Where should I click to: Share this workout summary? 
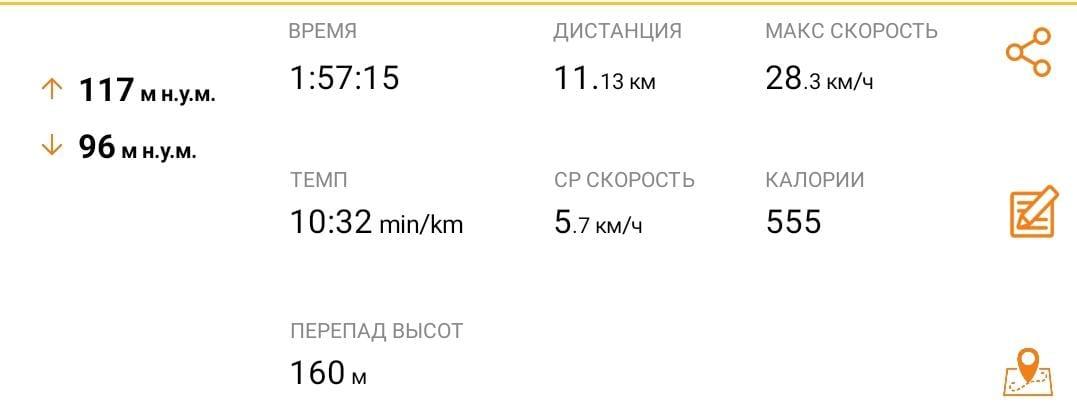coord(1029,52)
